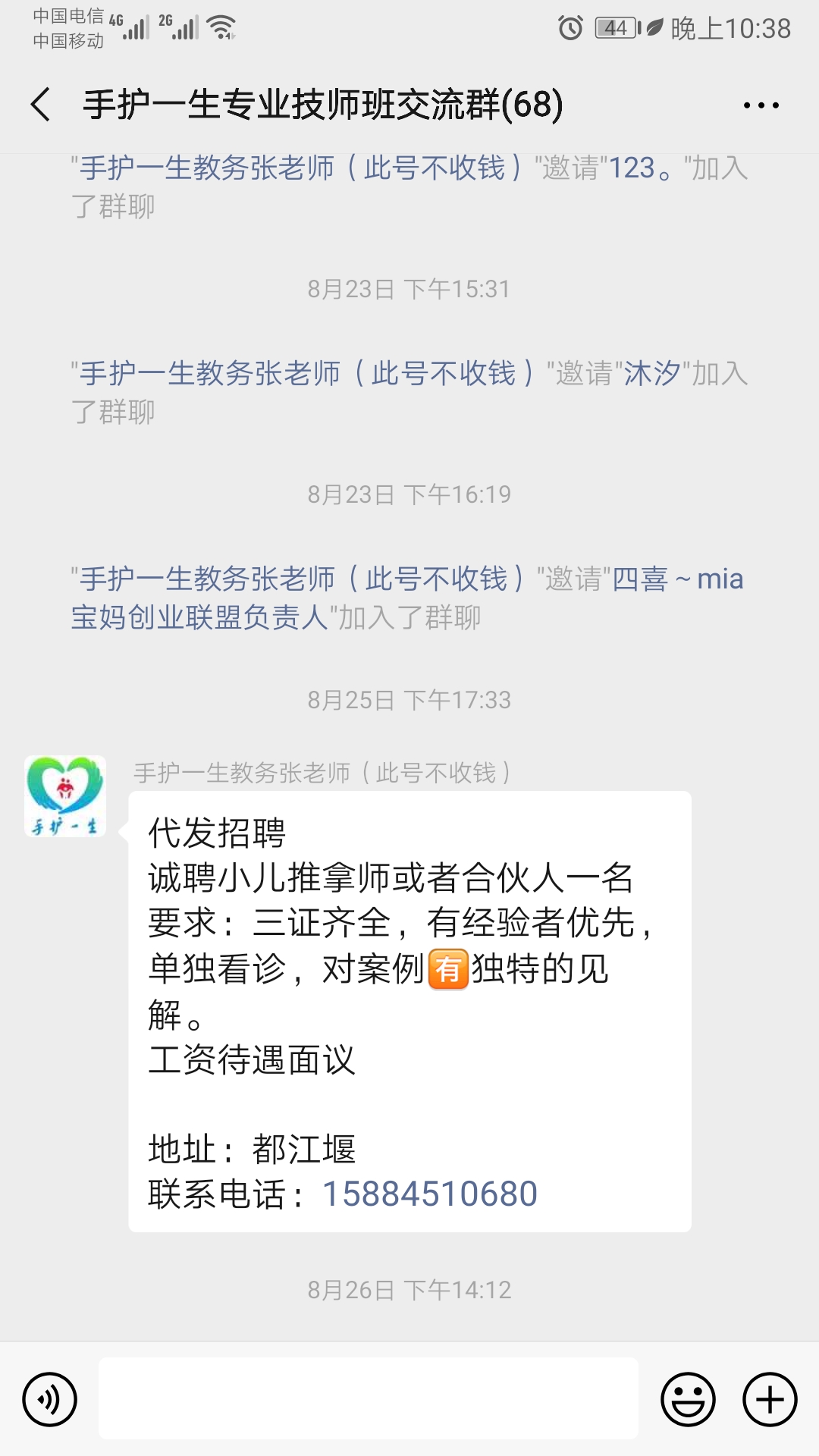Switch to voice message input

coord(50,1399)
